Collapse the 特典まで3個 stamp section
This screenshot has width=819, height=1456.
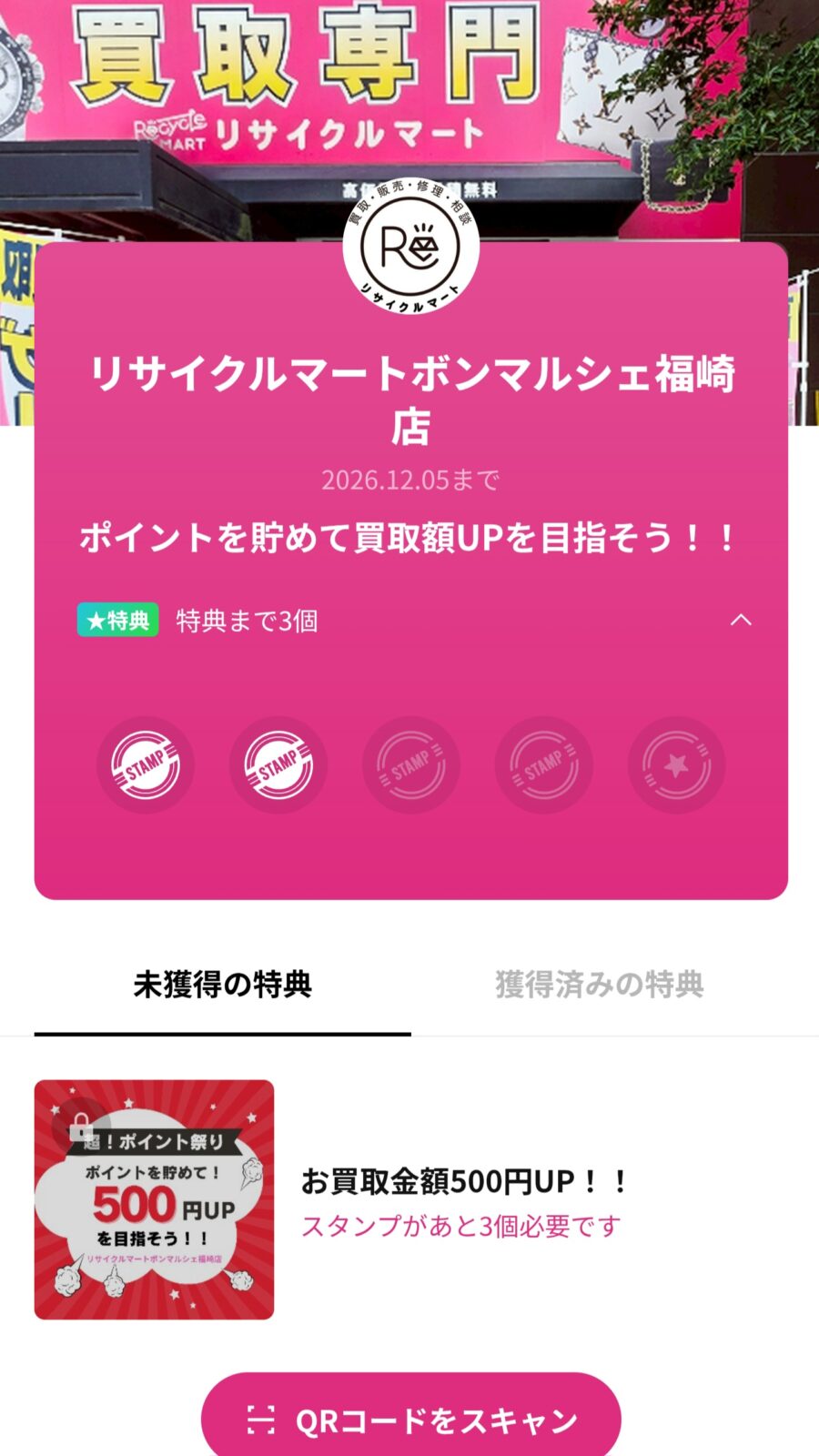741,621
